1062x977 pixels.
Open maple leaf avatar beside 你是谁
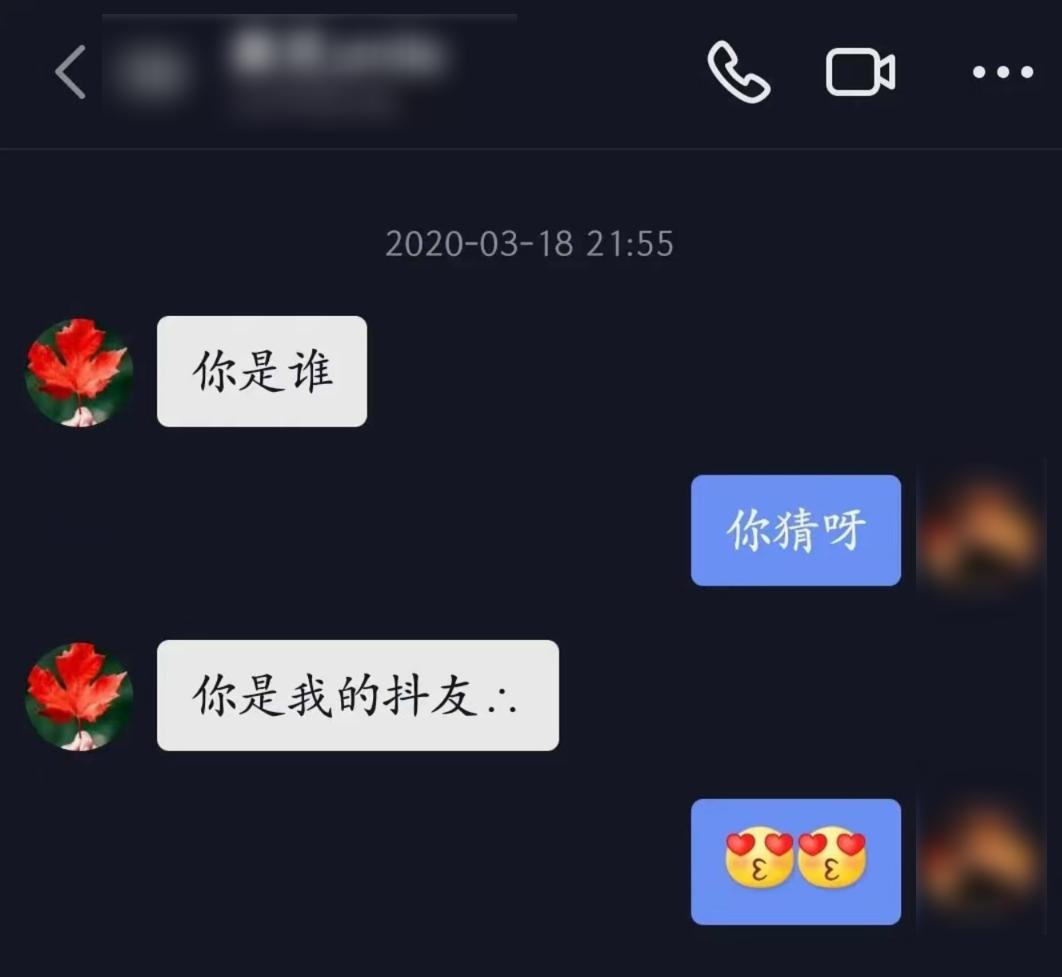tap(79, 372)
